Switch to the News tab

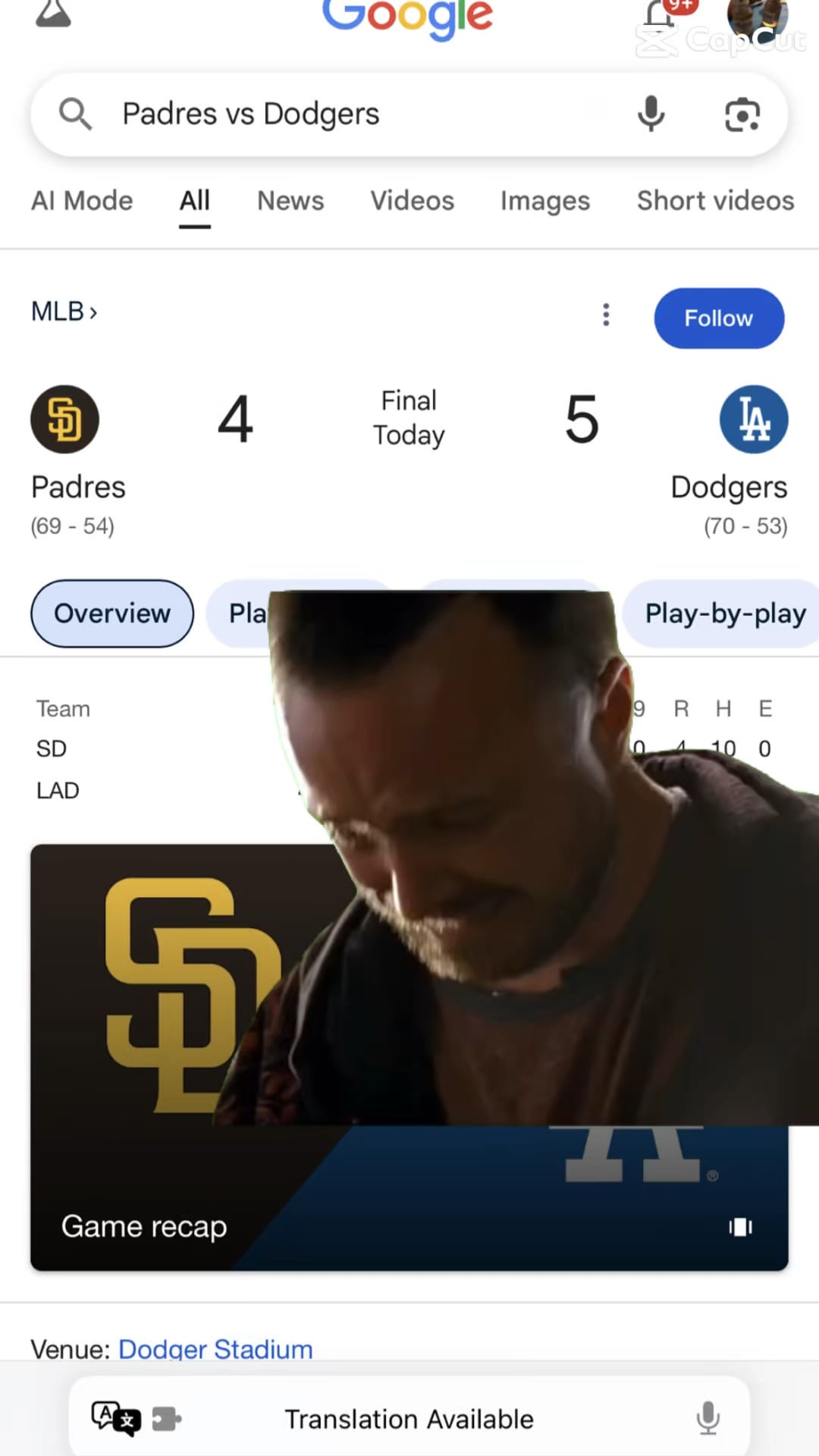coord(290,201)
